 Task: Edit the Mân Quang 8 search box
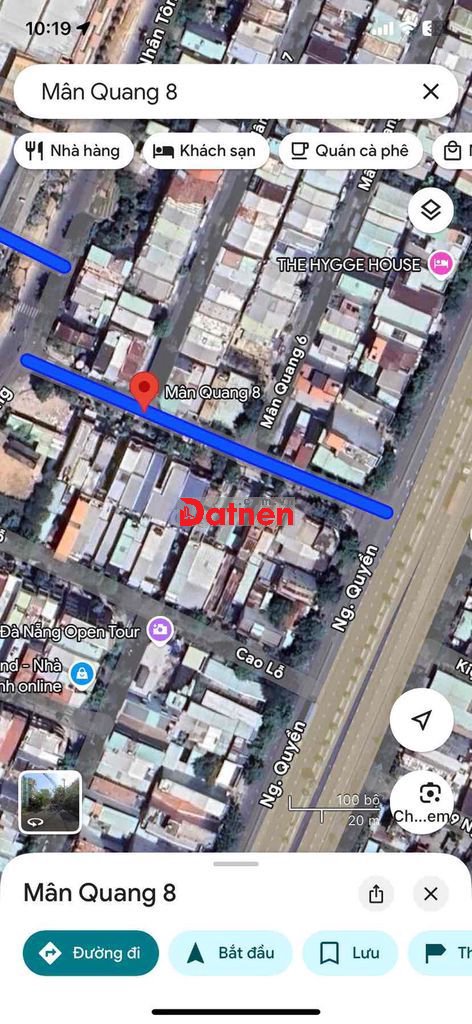215,92
